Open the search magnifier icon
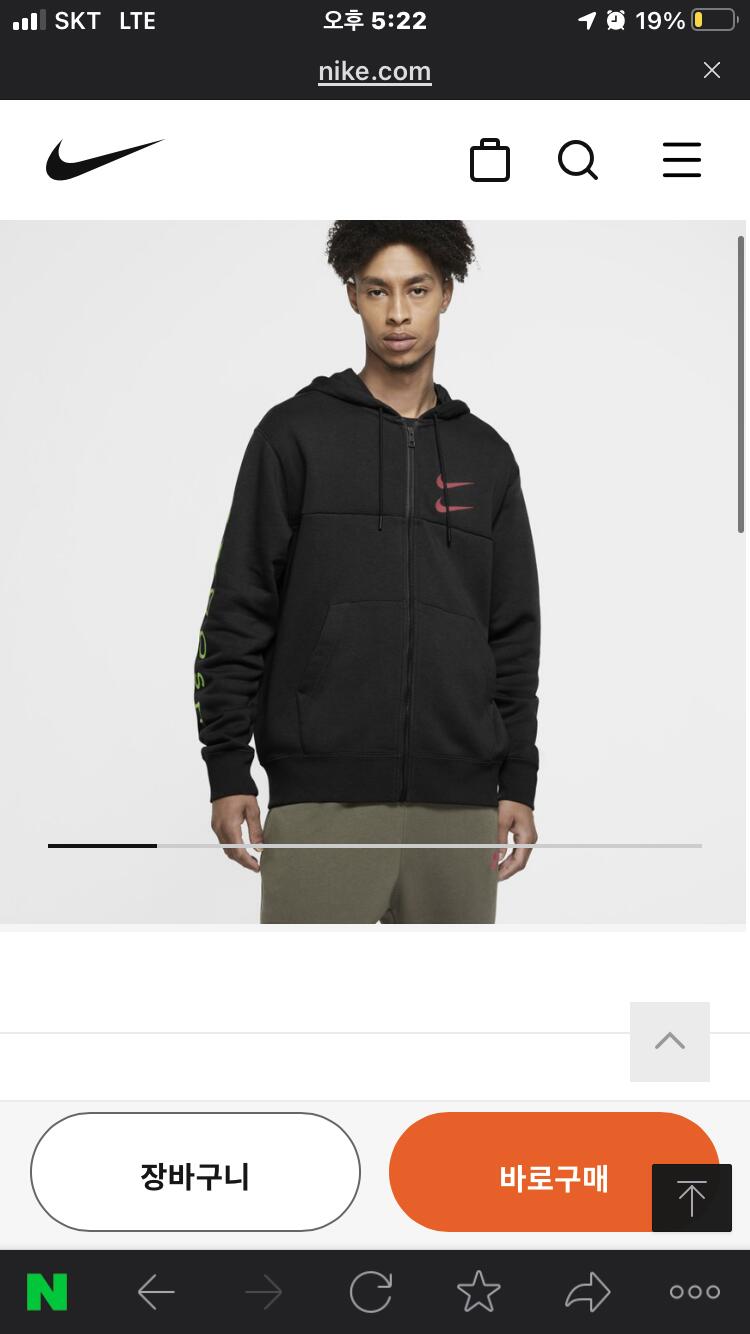The height and width of the screenshot is (1334, 750). pos(577,160)
